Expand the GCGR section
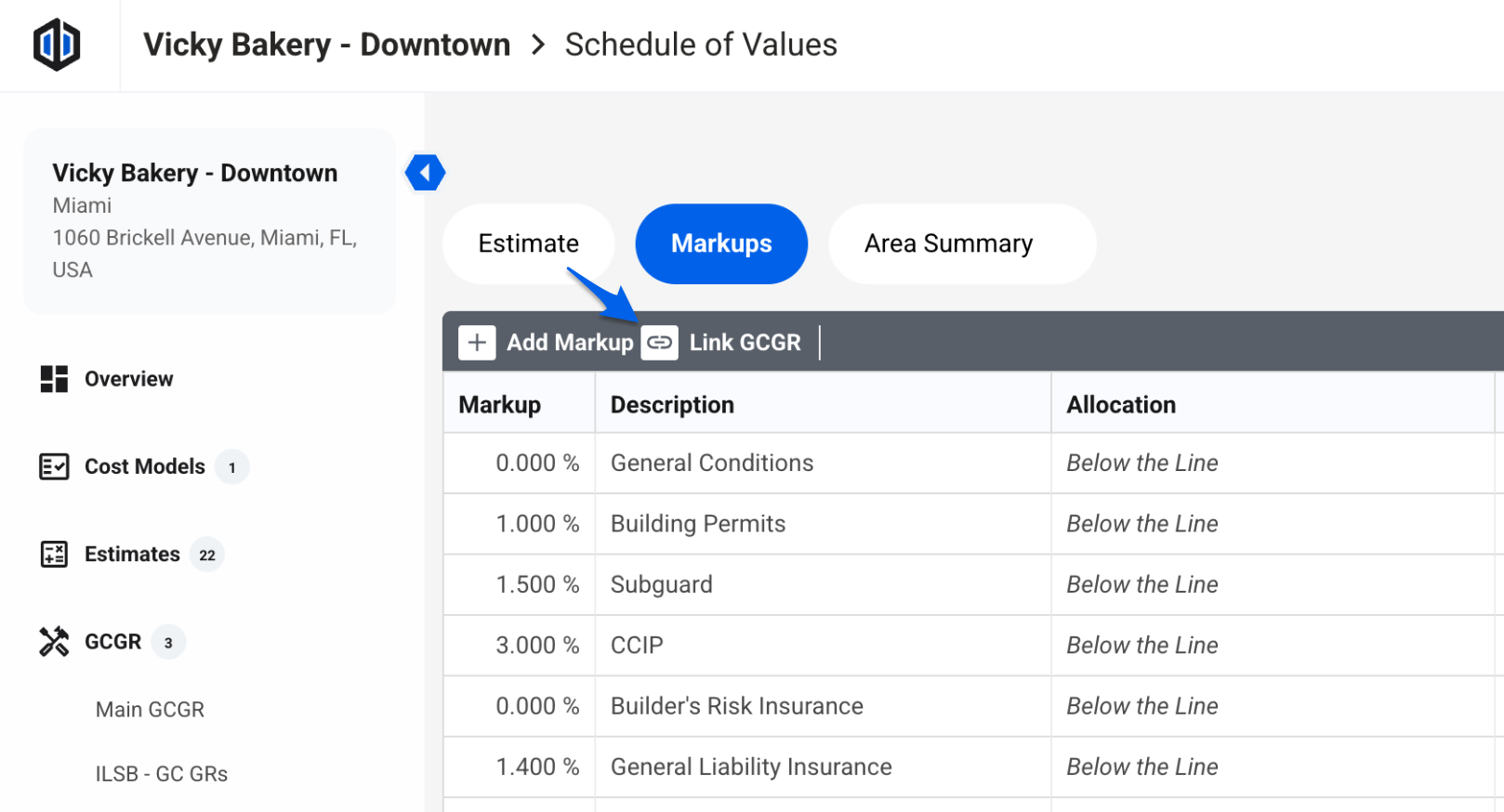This screenshot has height=812, width=1504. (112, 642)
